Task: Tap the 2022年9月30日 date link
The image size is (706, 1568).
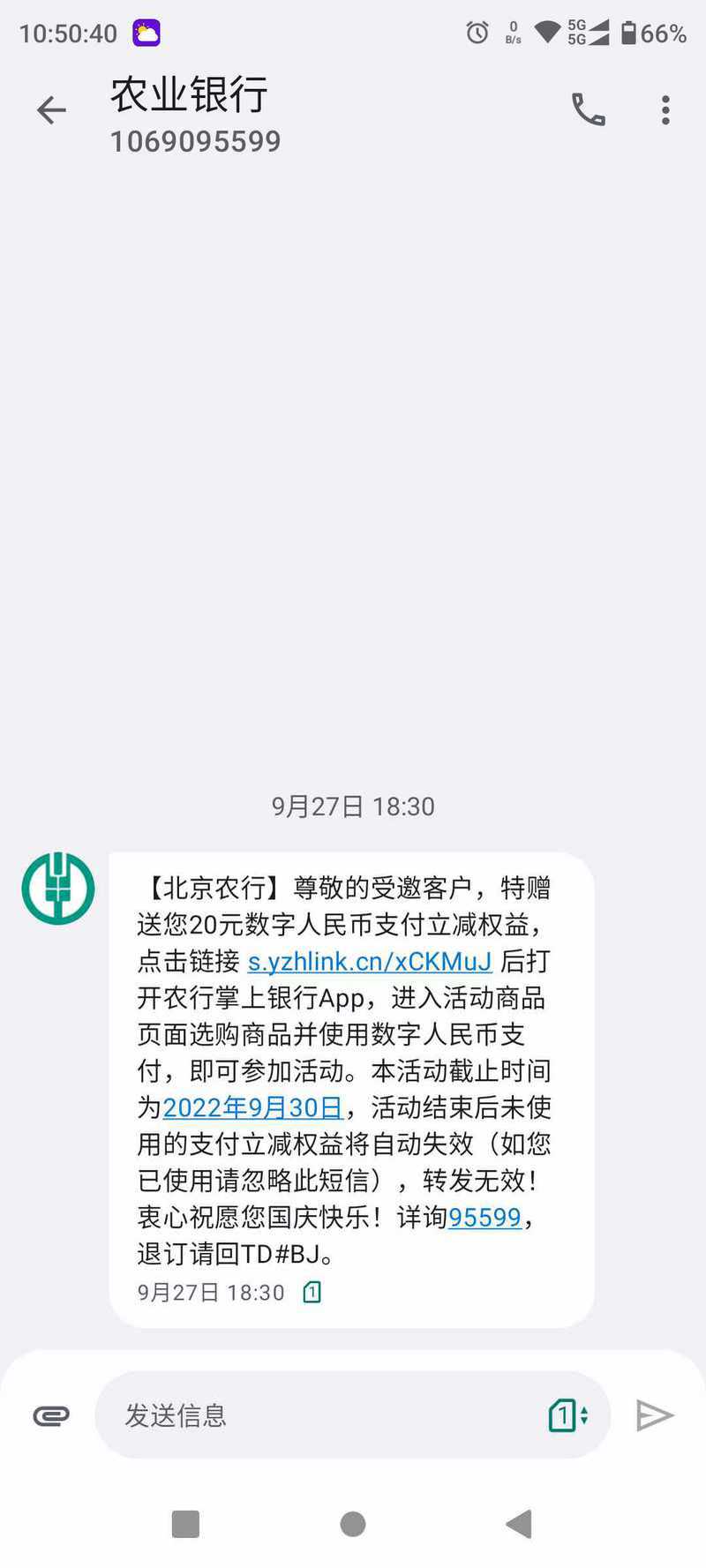Action: [x=252, y=1107]
